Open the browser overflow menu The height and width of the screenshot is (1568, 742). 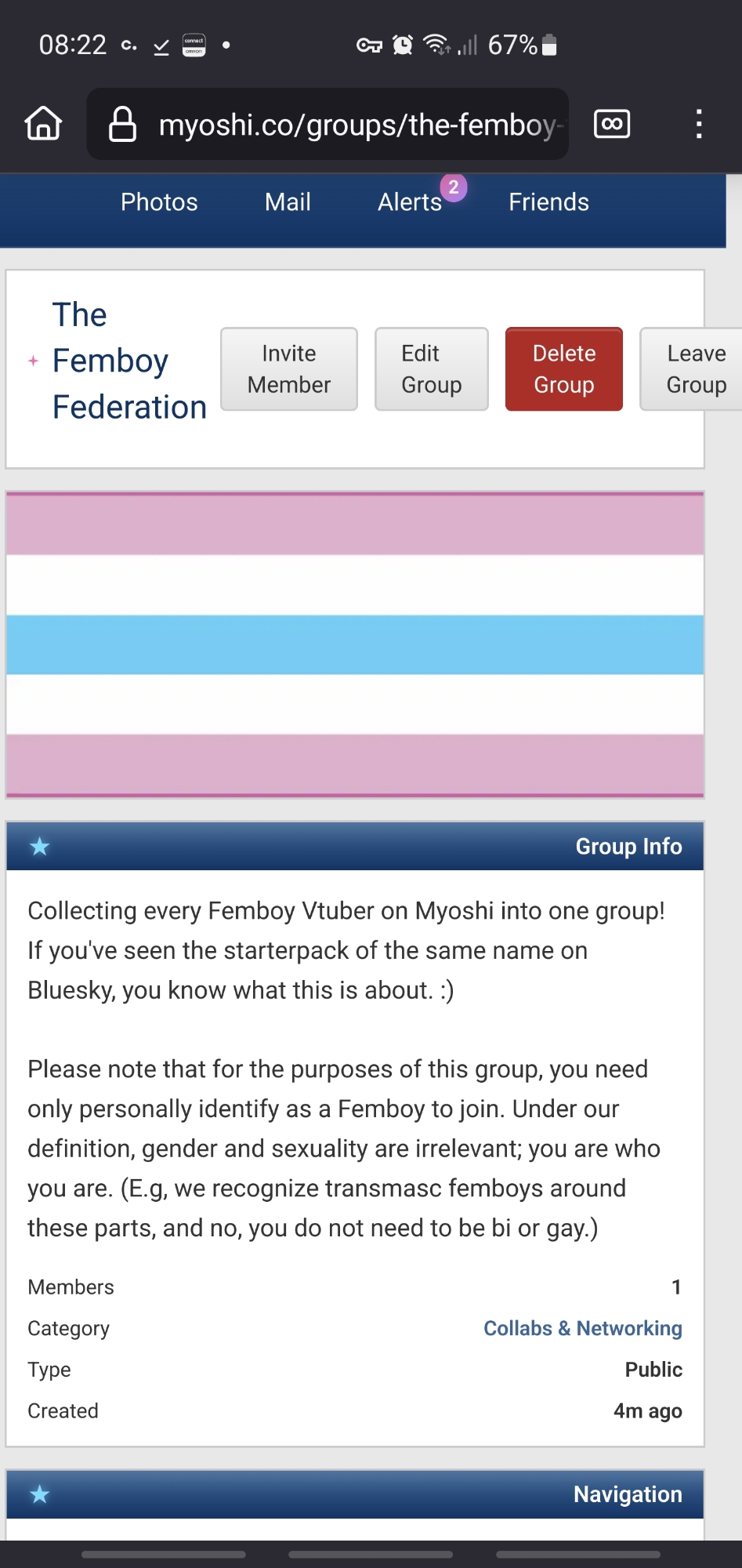pyautogui.click(x=699, y=124)
